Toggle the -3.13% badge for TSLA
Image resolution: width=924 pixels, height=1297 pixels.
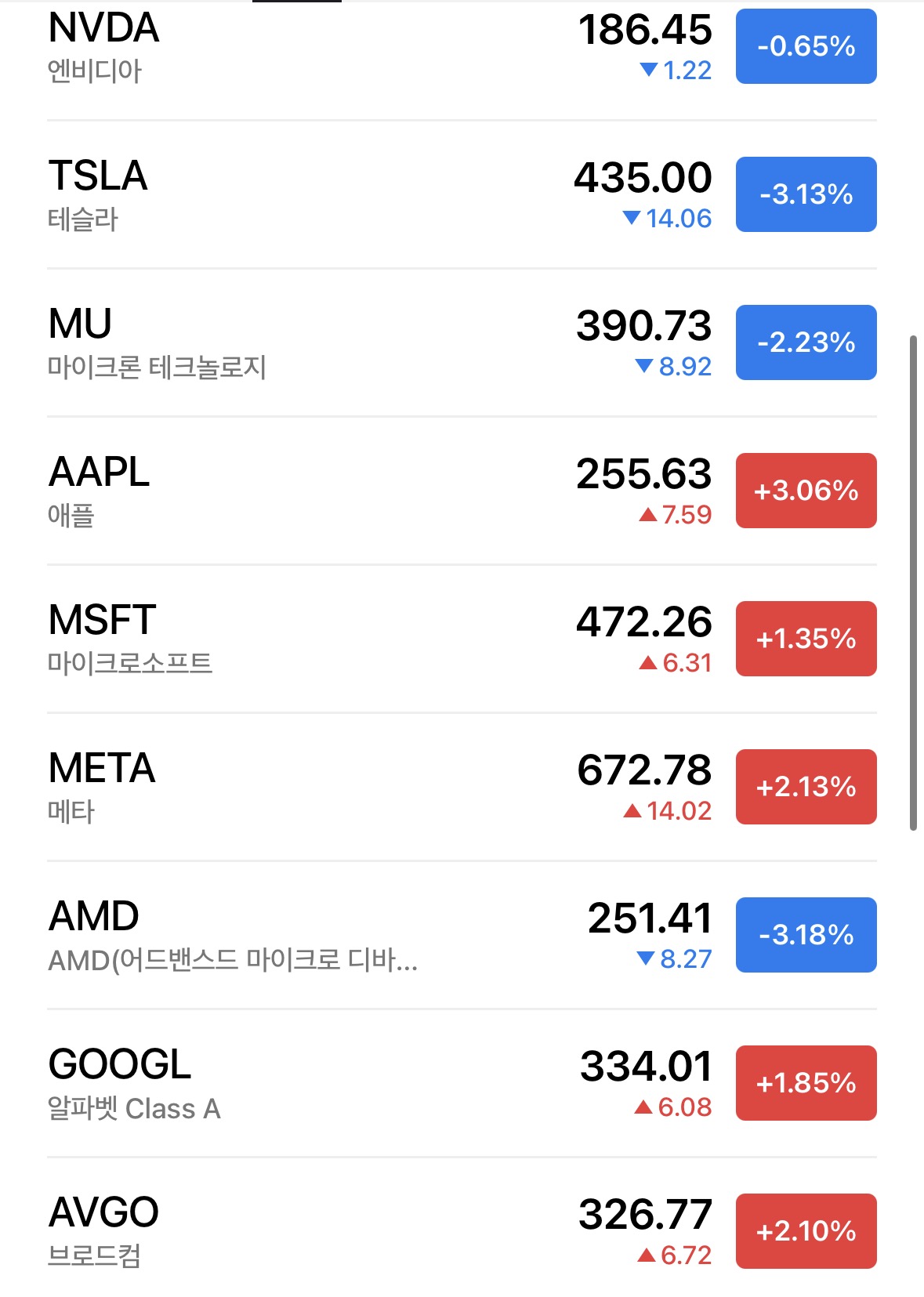pos(806,194)
